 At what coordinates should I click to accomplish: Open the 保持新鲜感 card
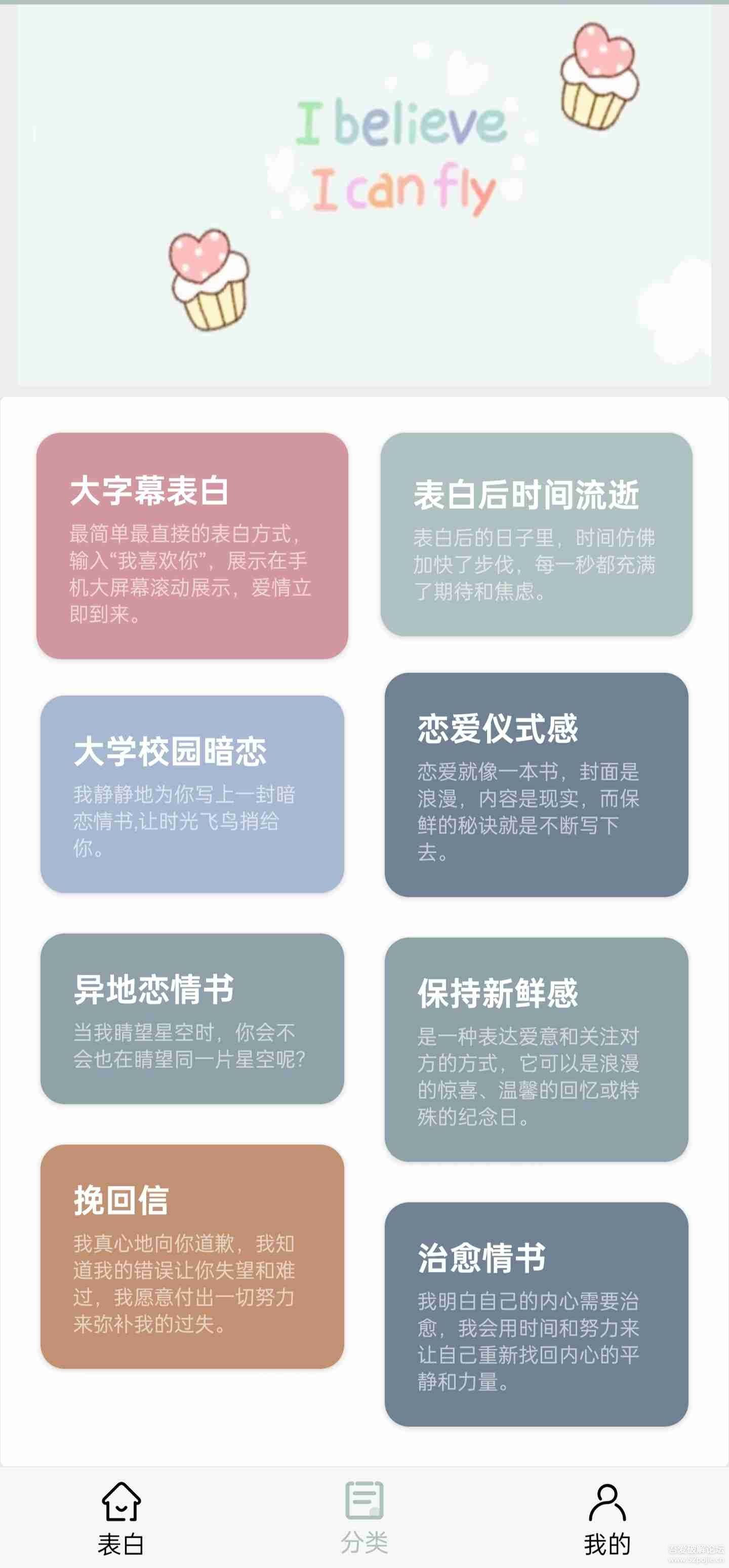pyautogui.click(x=536, y=1049)
